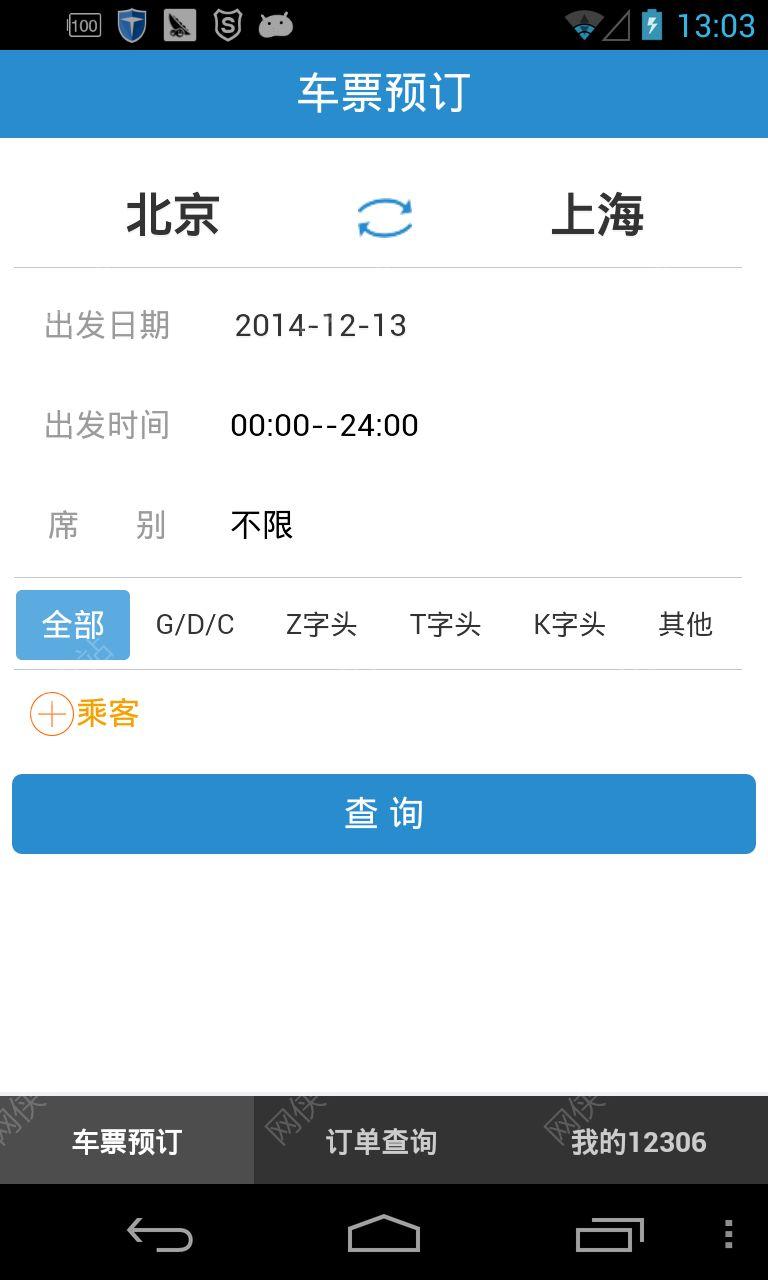Viewport: 768px width, 1280px height.
Task: Open the 我的12306 tab
Action: tap(639, 1140)
